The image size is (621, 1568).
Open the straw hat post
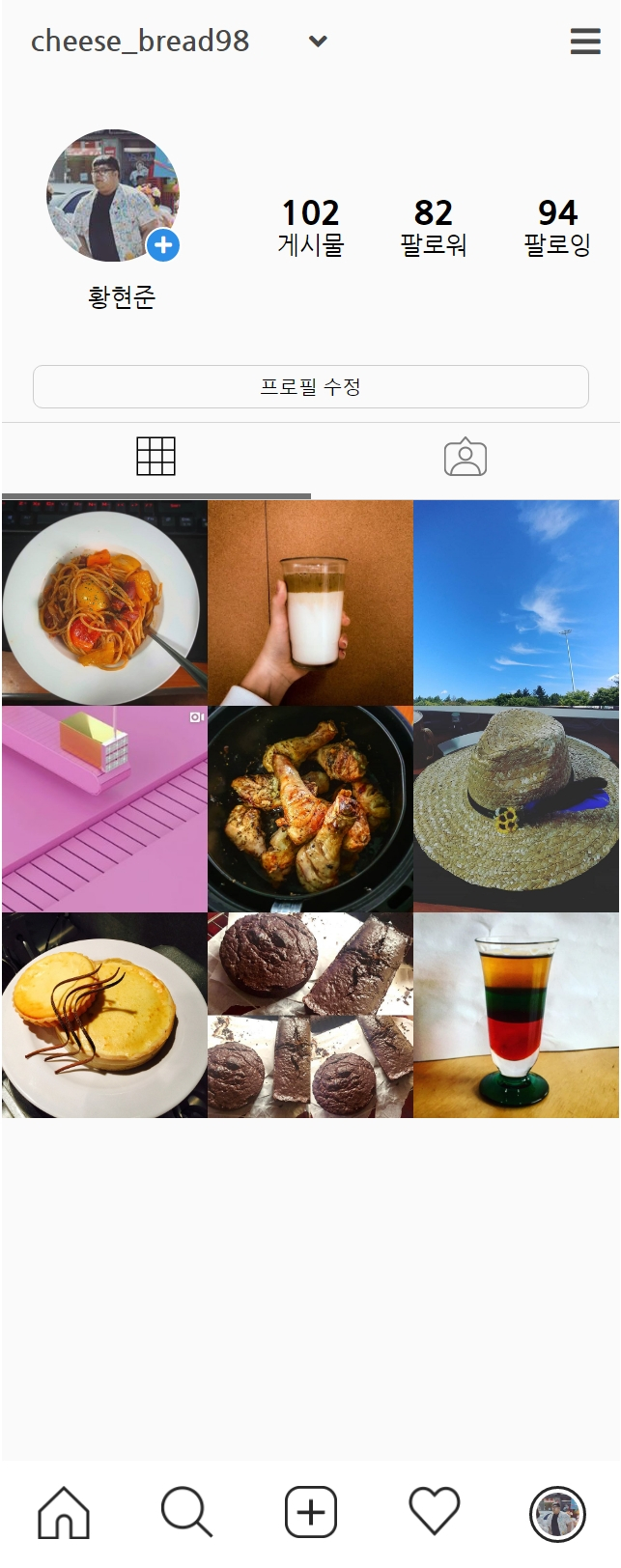(x=516, y=809)
